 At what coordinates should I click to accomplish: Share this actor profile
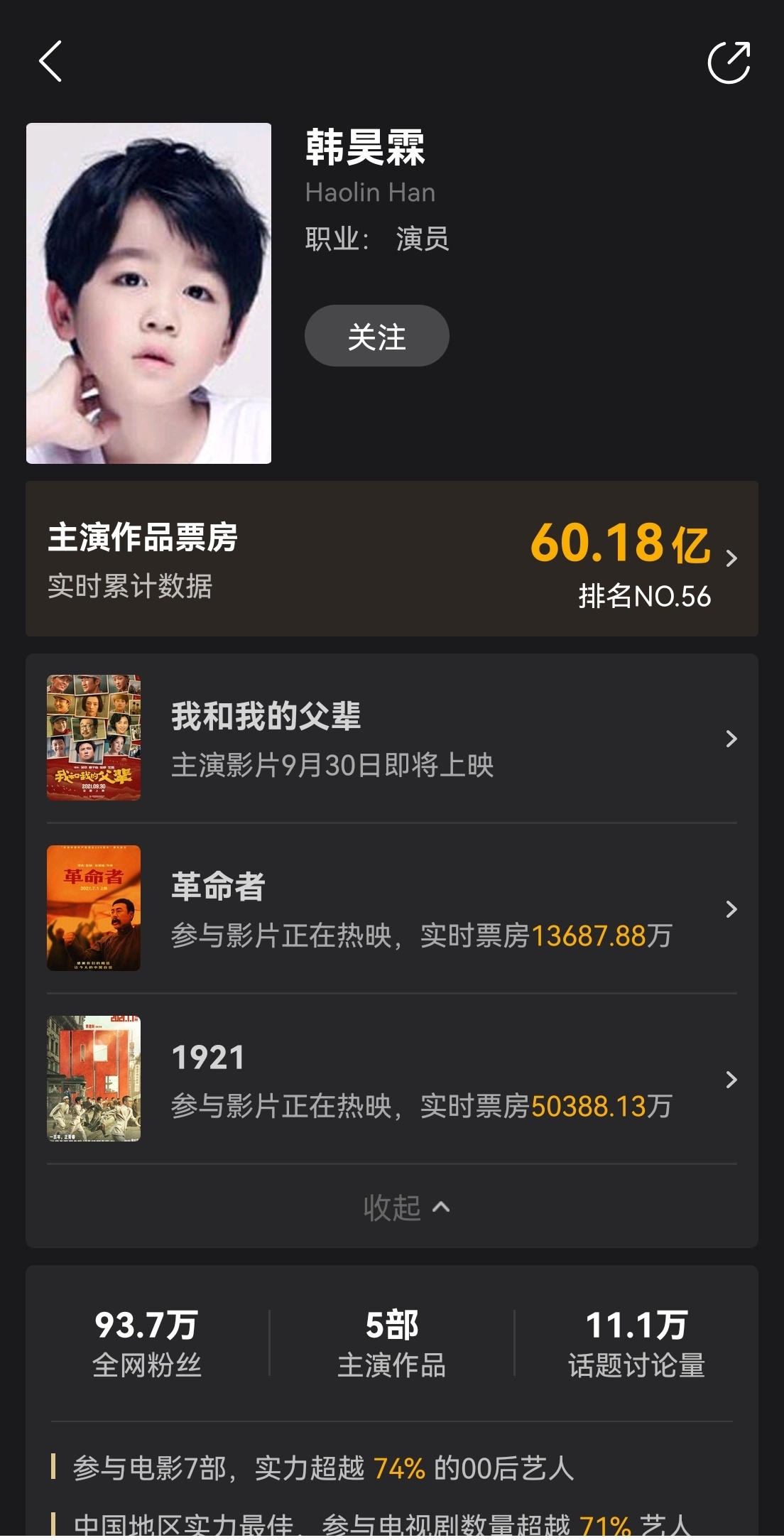[x=729, y=63]
